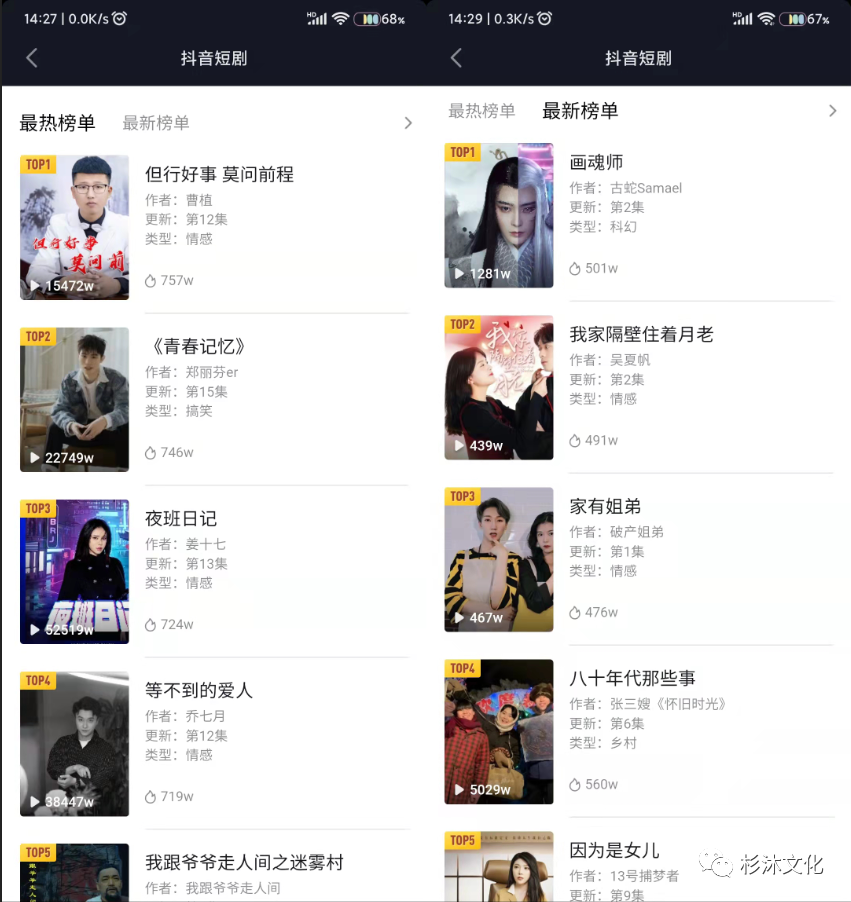Select 夜班日记 by 姜十七
This screenshot has height=902, width=851.
[181, 519]
